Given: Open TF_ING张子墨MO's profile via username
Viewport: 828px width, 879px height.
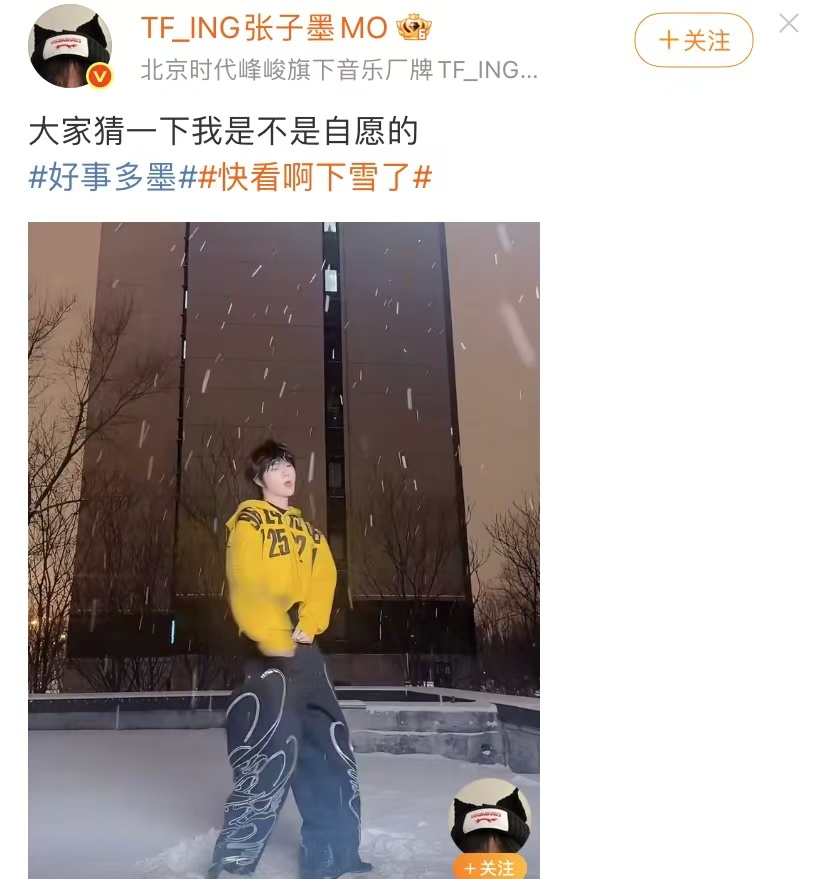Looking at the screenshot, I should (264, 27).
